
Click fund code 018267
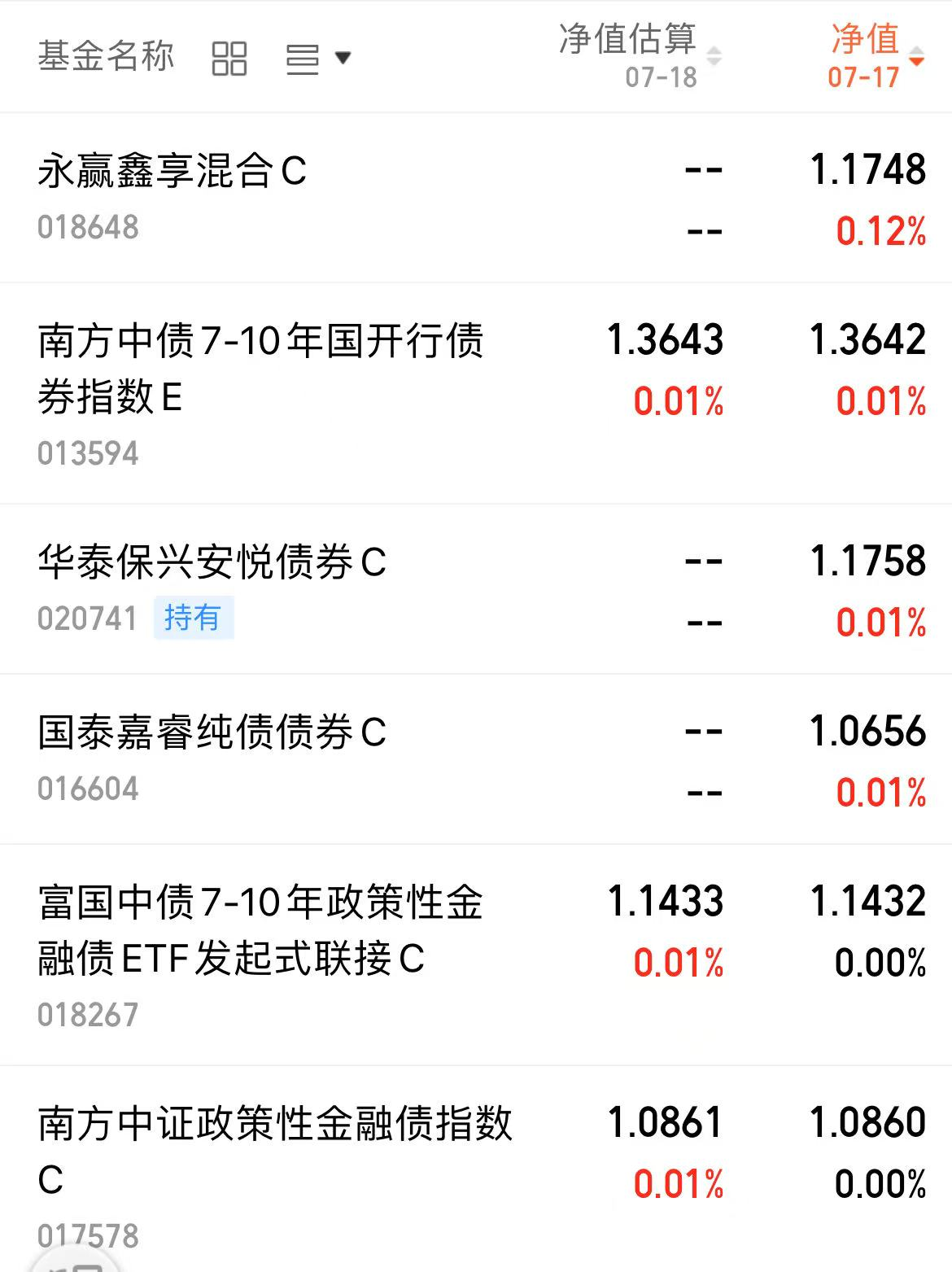pos(90,1015)
